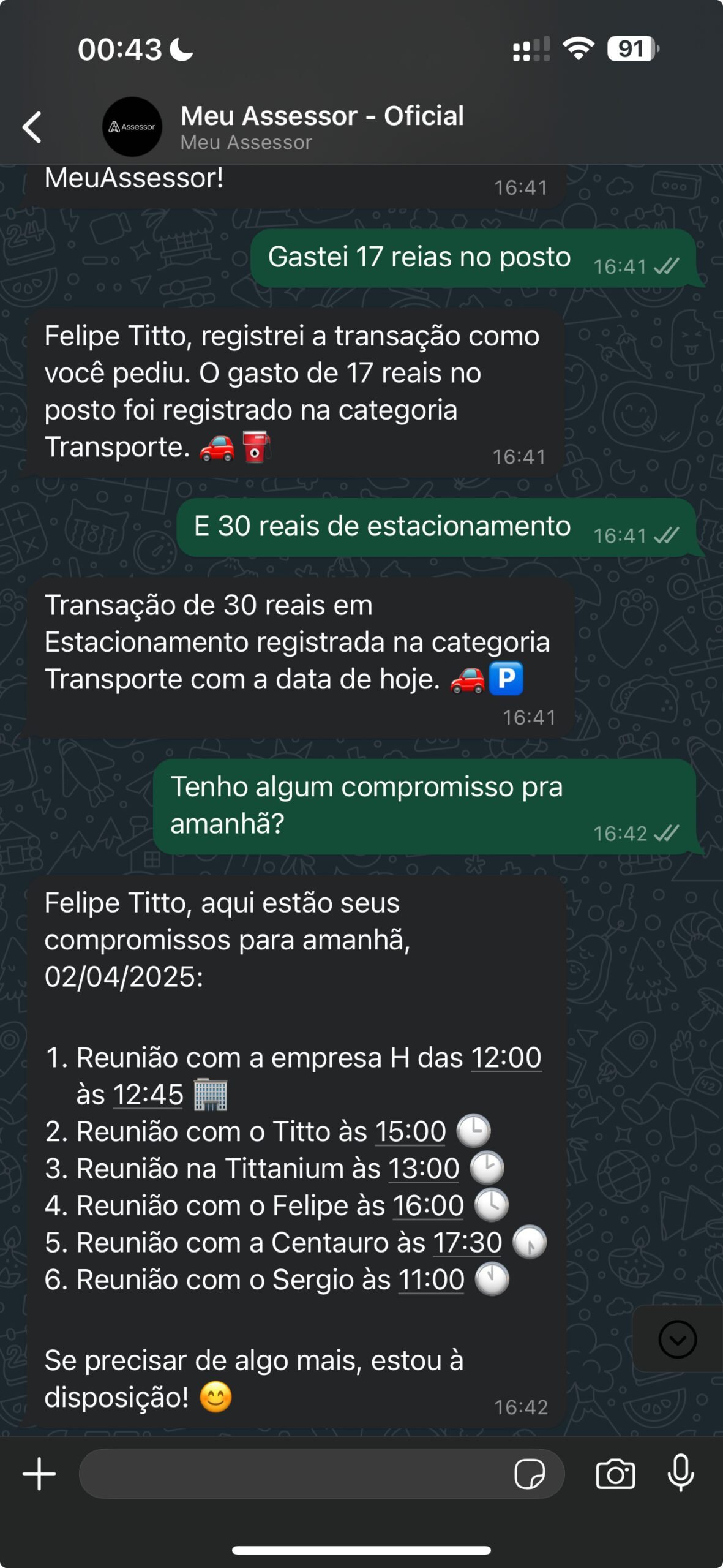
Task: Tap the underlined 17:30 time link
Action: pos(467,1243)
